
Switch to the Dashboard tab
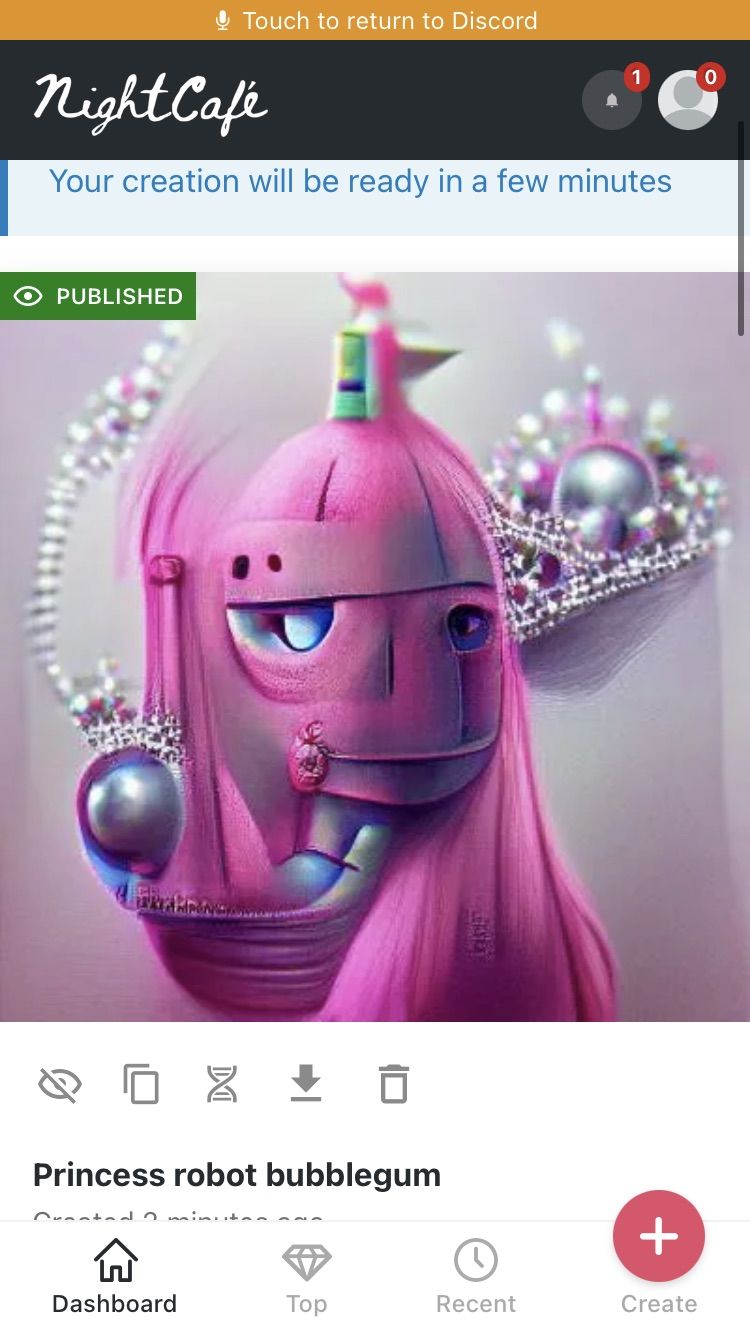coord(114,1276)
